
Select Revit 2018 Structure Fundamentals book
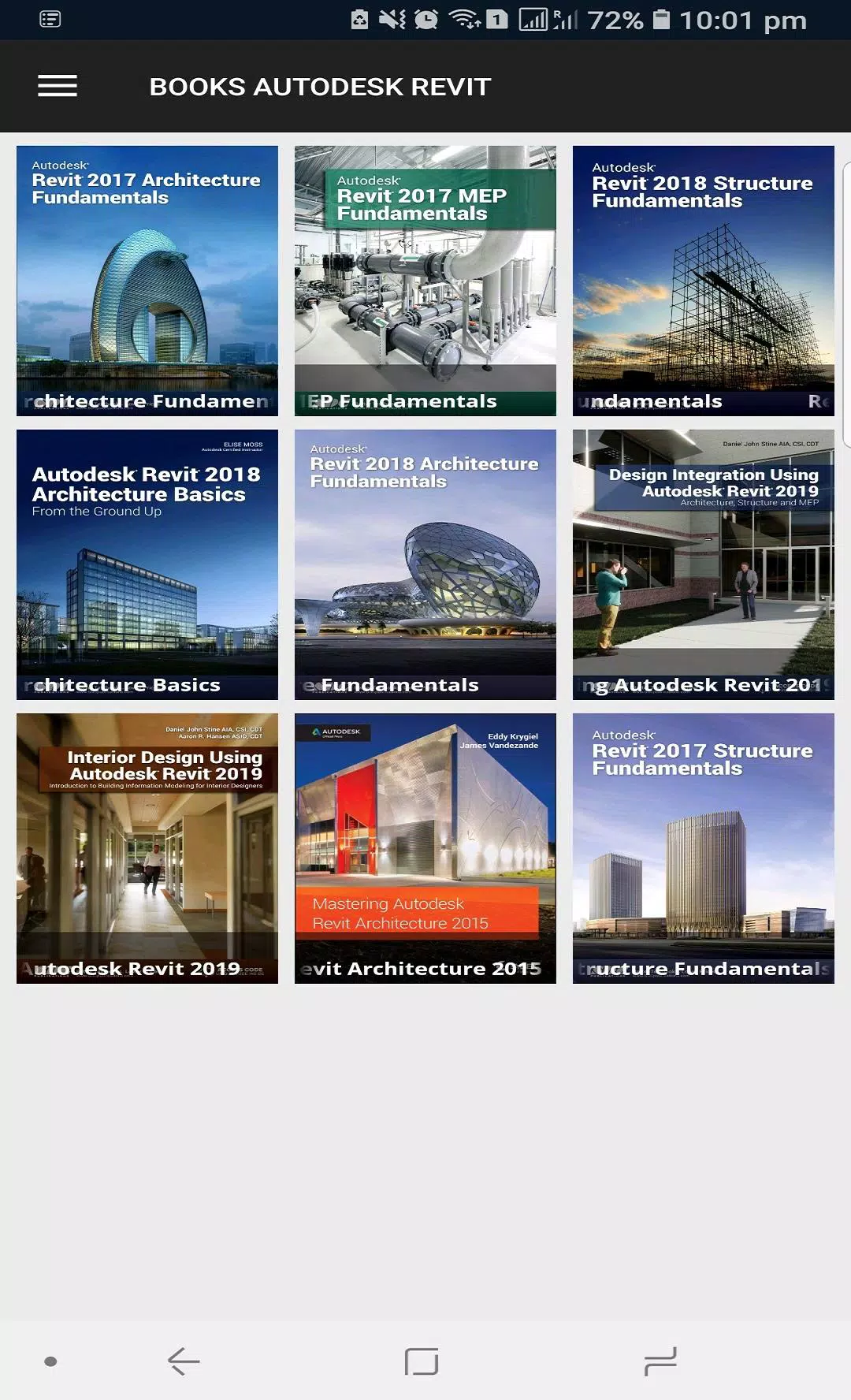click(704, 281)
